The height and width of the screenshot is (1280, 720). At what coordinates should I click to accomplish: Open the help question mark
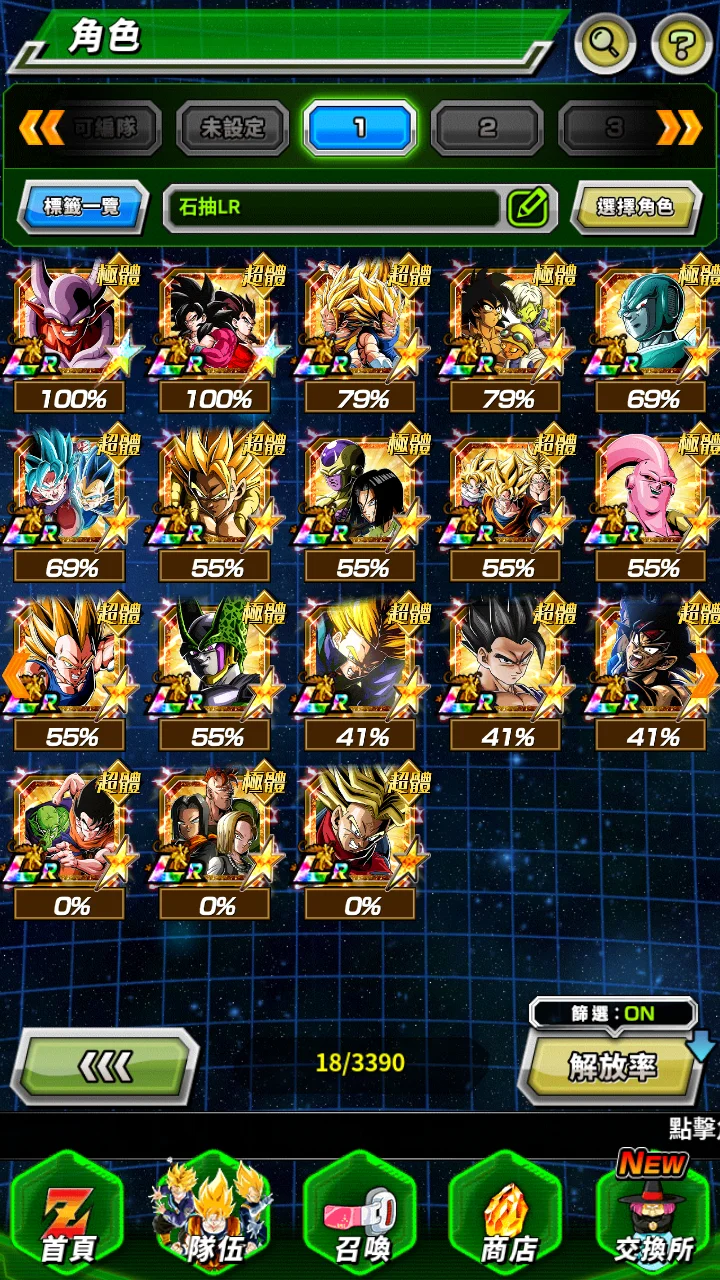(x=681, y=44)
